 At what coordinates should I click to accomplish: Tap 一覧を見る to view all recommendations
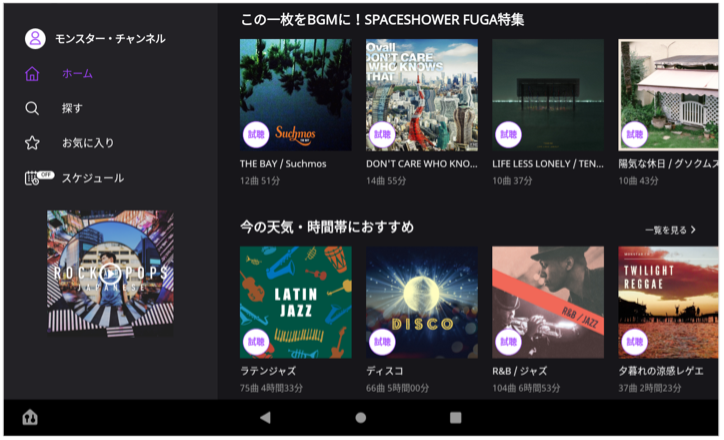click(x=670, y=230)
